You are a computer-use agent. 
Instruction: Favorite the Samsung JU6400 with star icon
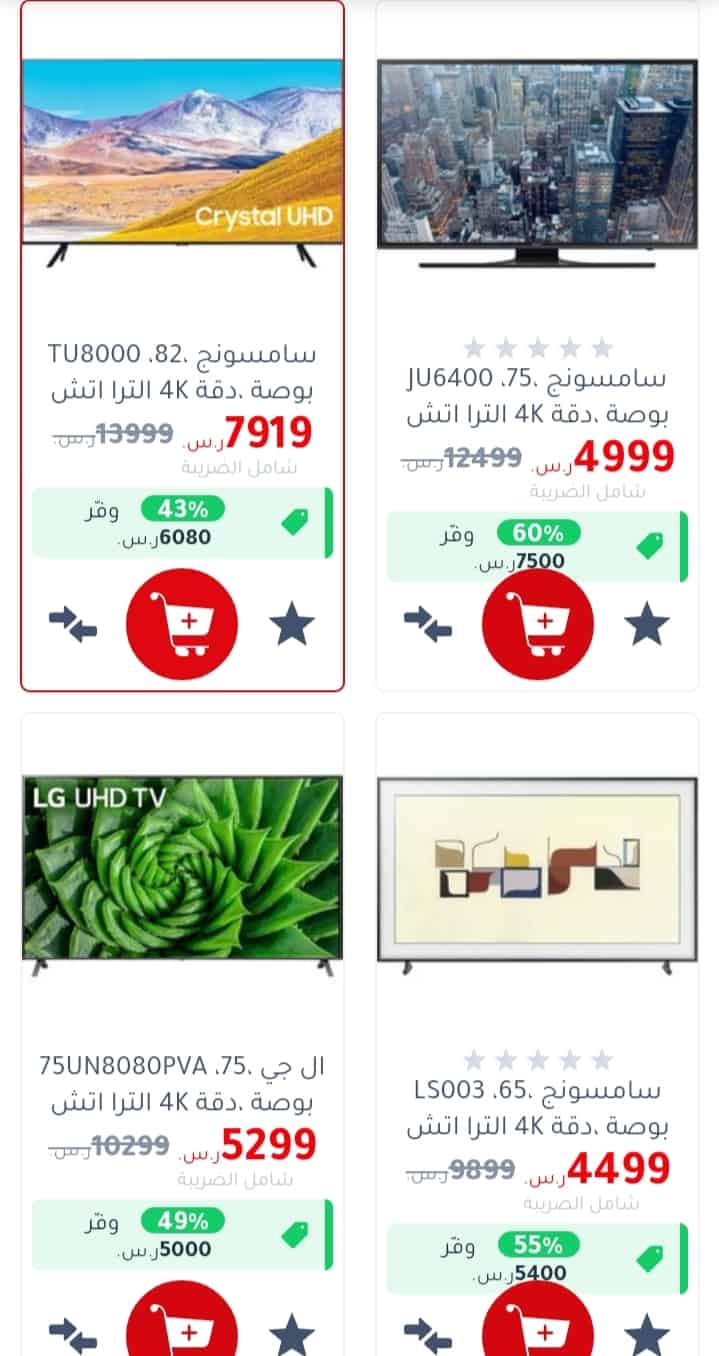pos(647,625)
